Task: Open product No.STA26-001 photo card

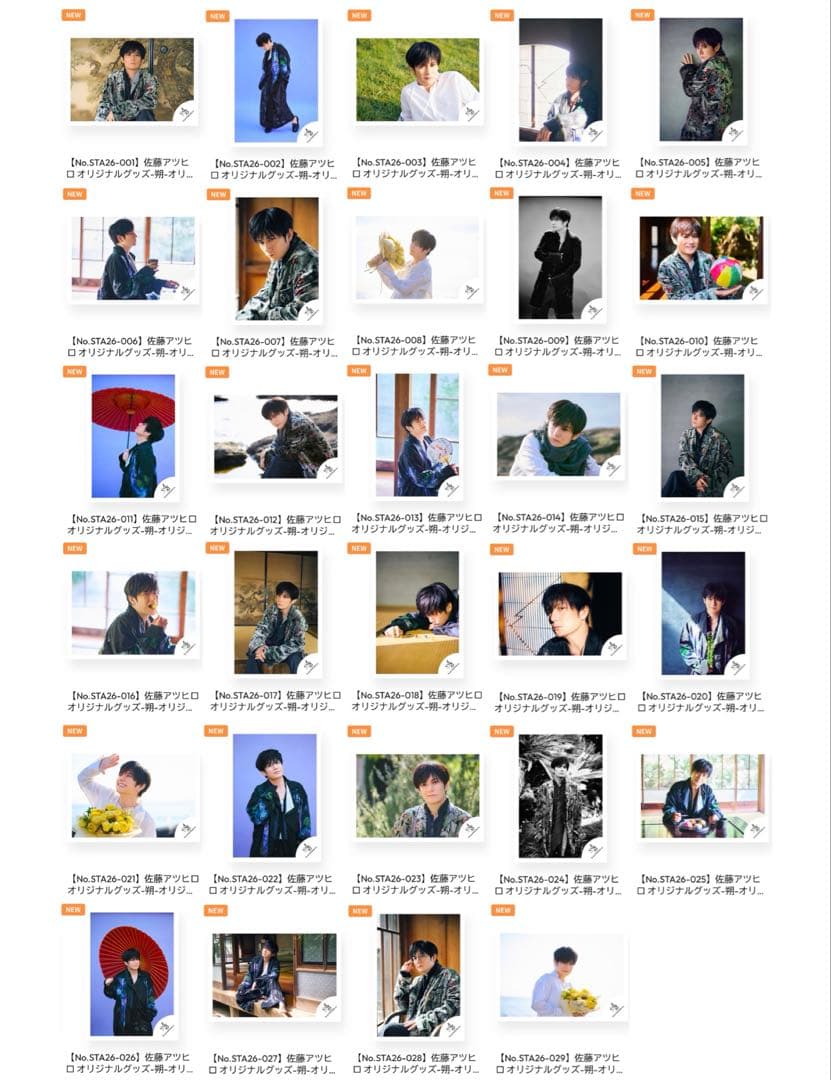Action: click(132, 80)
